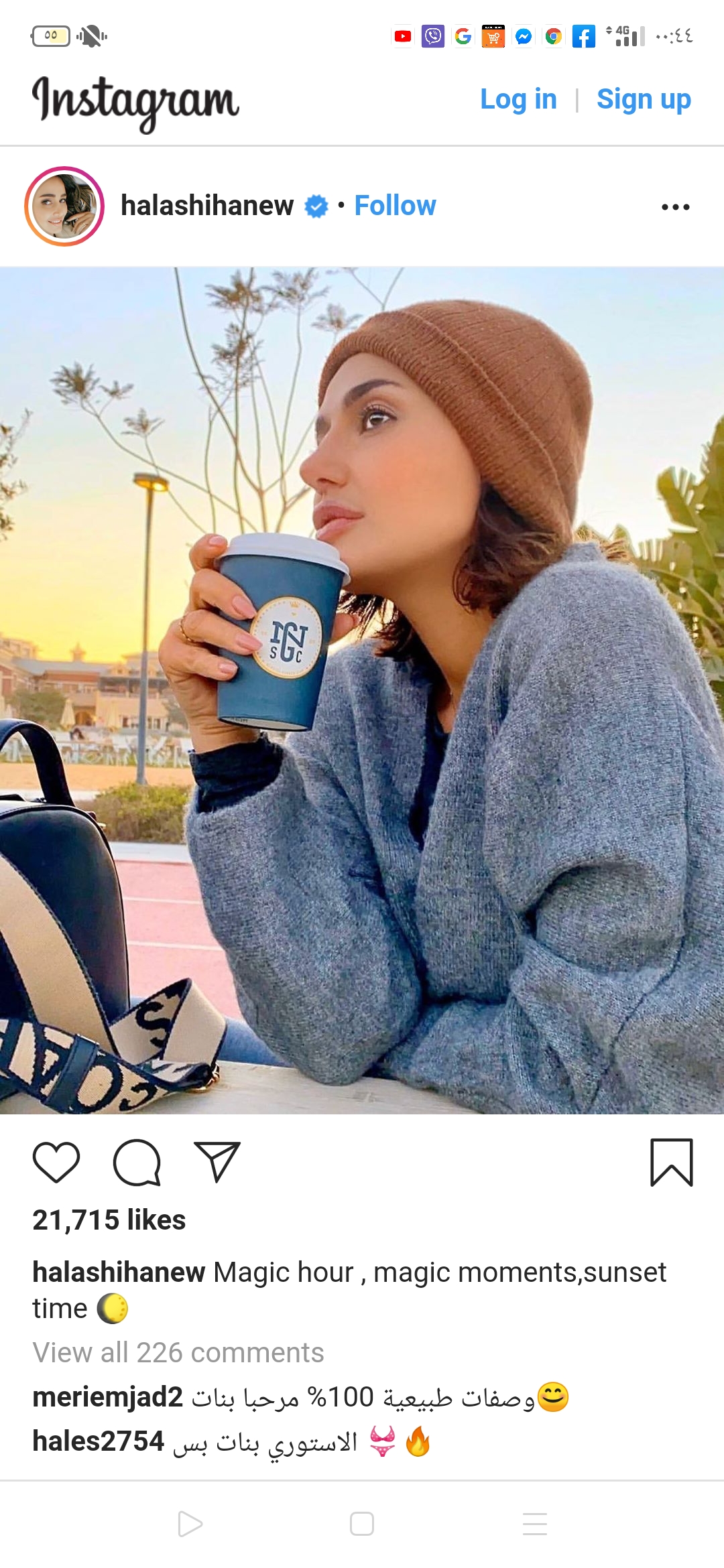Share the post via the paper plane icon
The height and width of the screenshot is (1568, 724).
pyautogui.click(x=217, y=1162)
